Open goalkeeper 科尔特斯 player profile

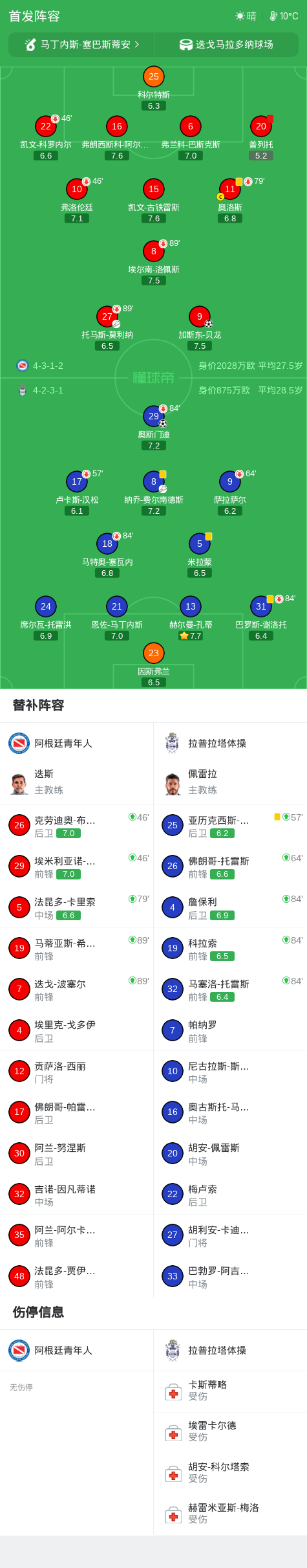point(154,87)
